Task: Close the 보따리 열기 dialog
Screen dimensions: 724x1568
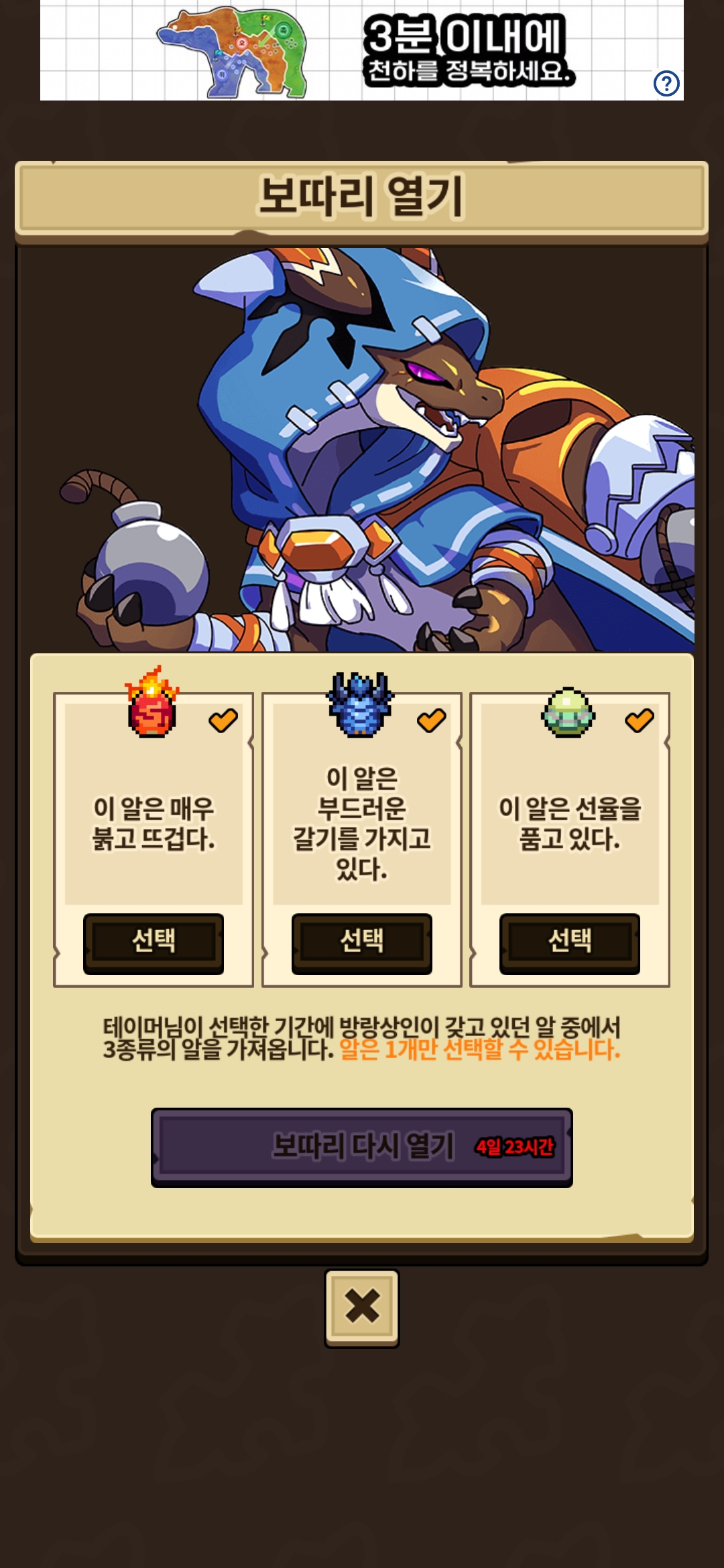Action: click(x=362, y=1307)
